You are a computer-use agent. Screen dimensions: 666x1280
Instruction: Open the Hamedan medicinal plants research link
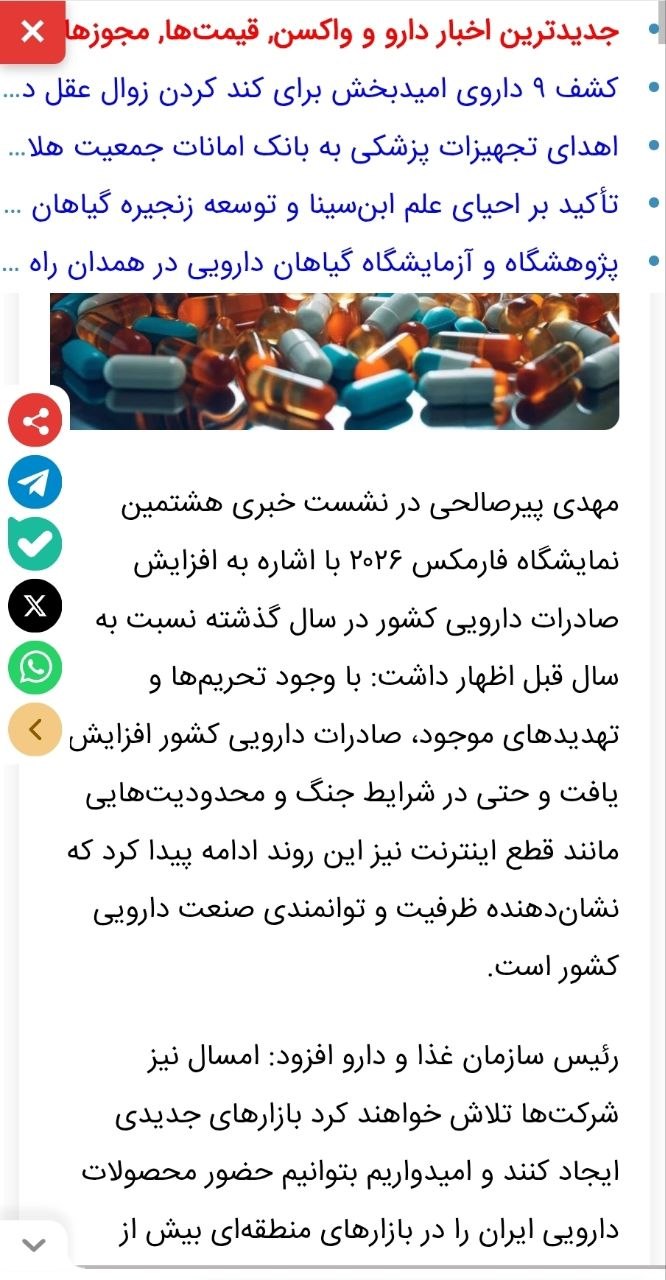(x=312, y=265)
